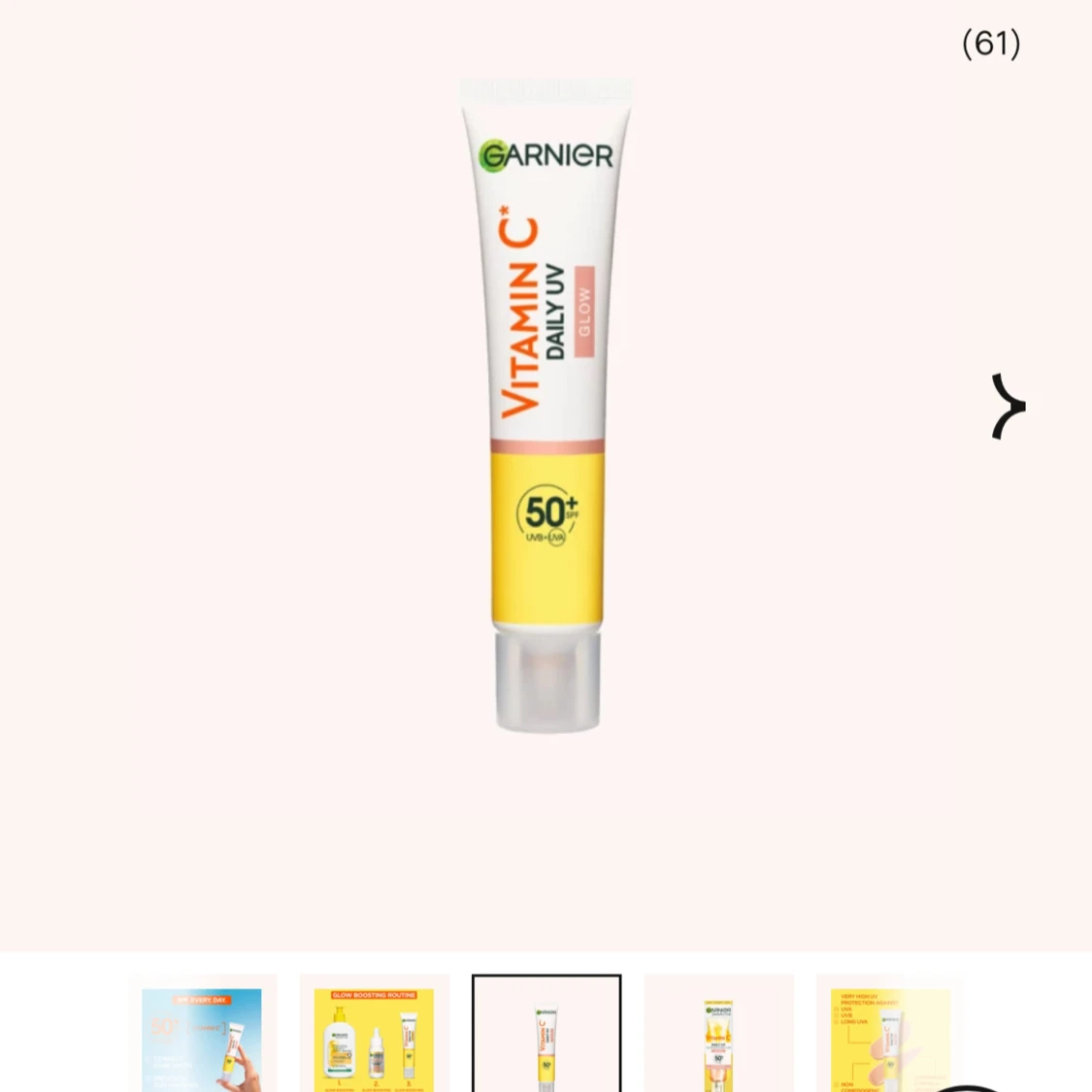Select the highlighted single tube thumbnail

coord(546,1033)
